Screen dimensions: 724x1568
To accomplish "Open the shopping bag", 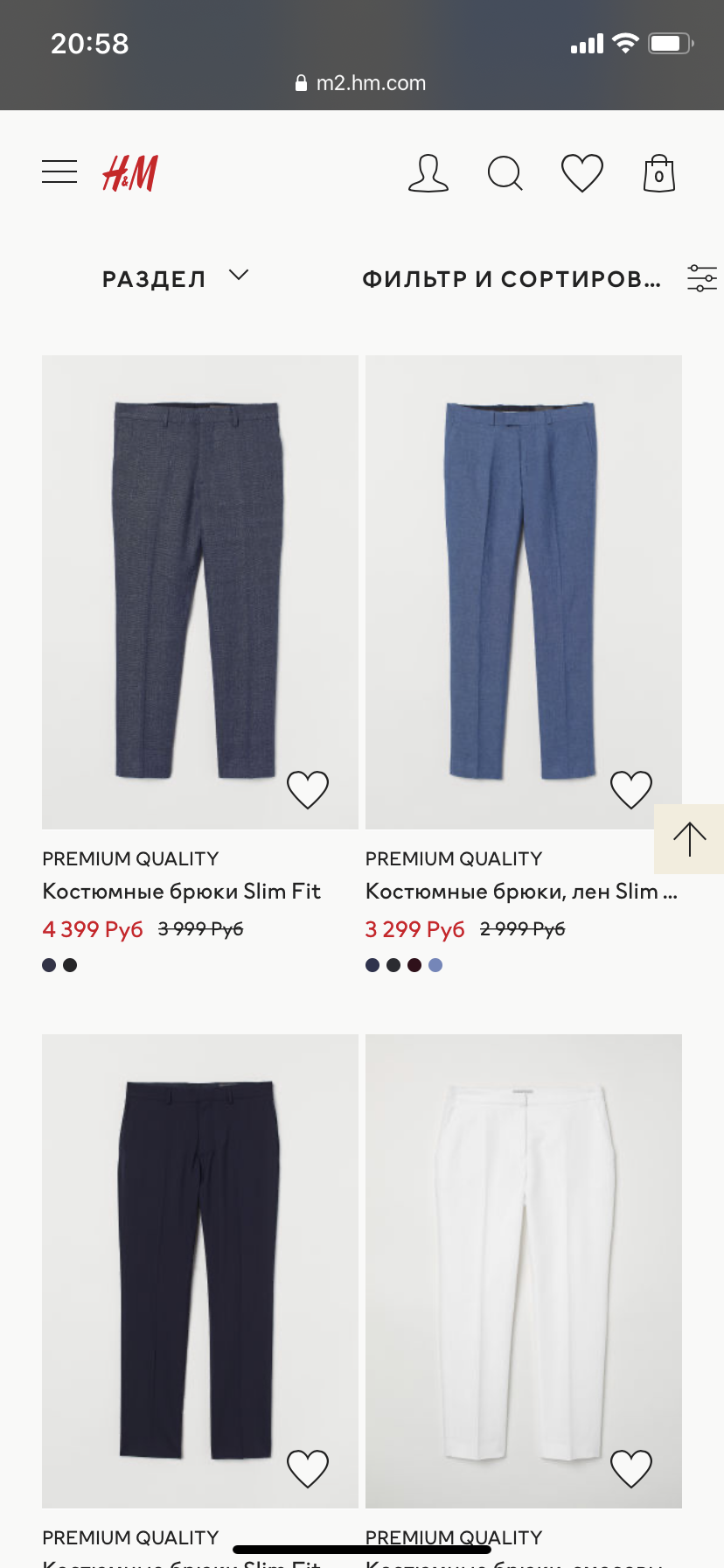I will click(x=658, y=173).
